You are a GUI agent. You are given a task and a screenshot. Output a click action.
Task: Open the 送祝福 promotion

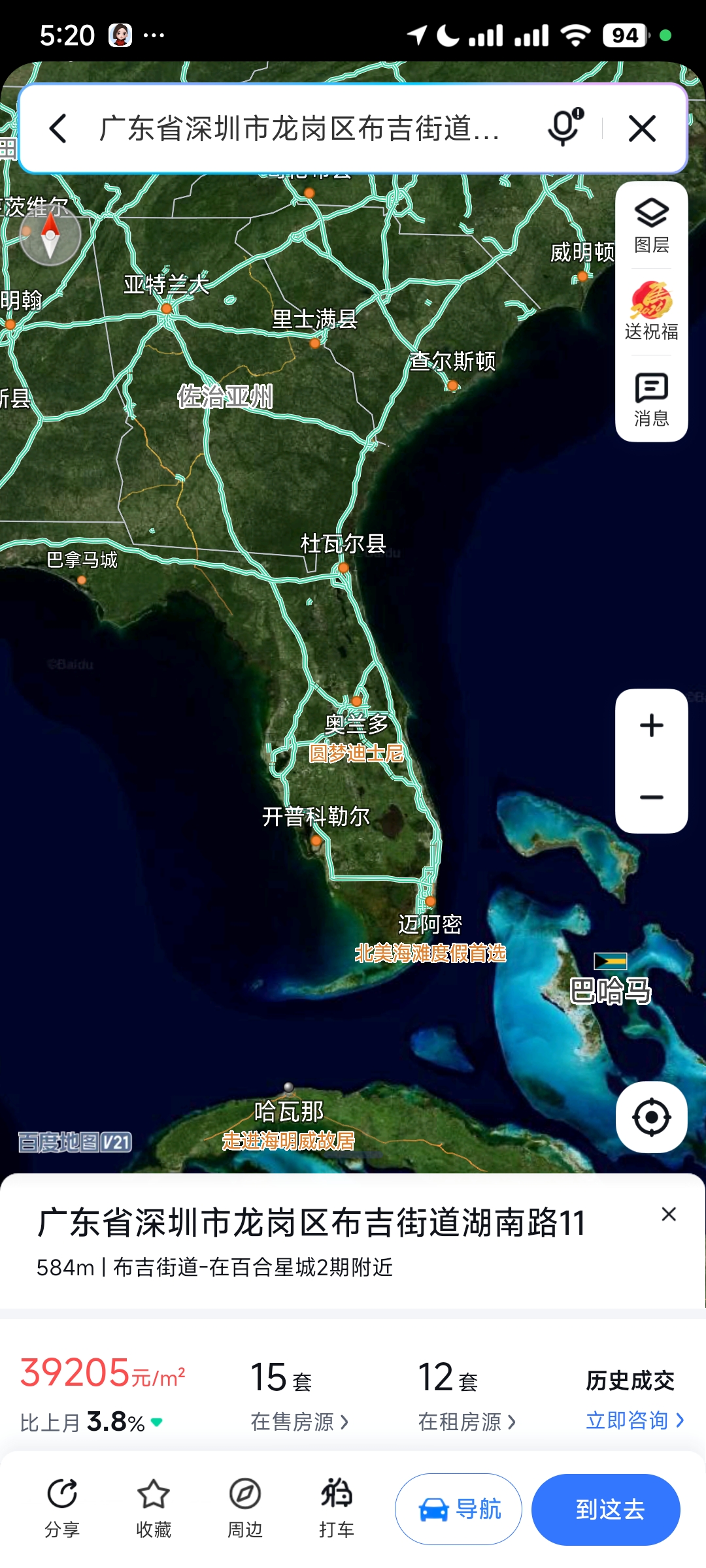651,312
